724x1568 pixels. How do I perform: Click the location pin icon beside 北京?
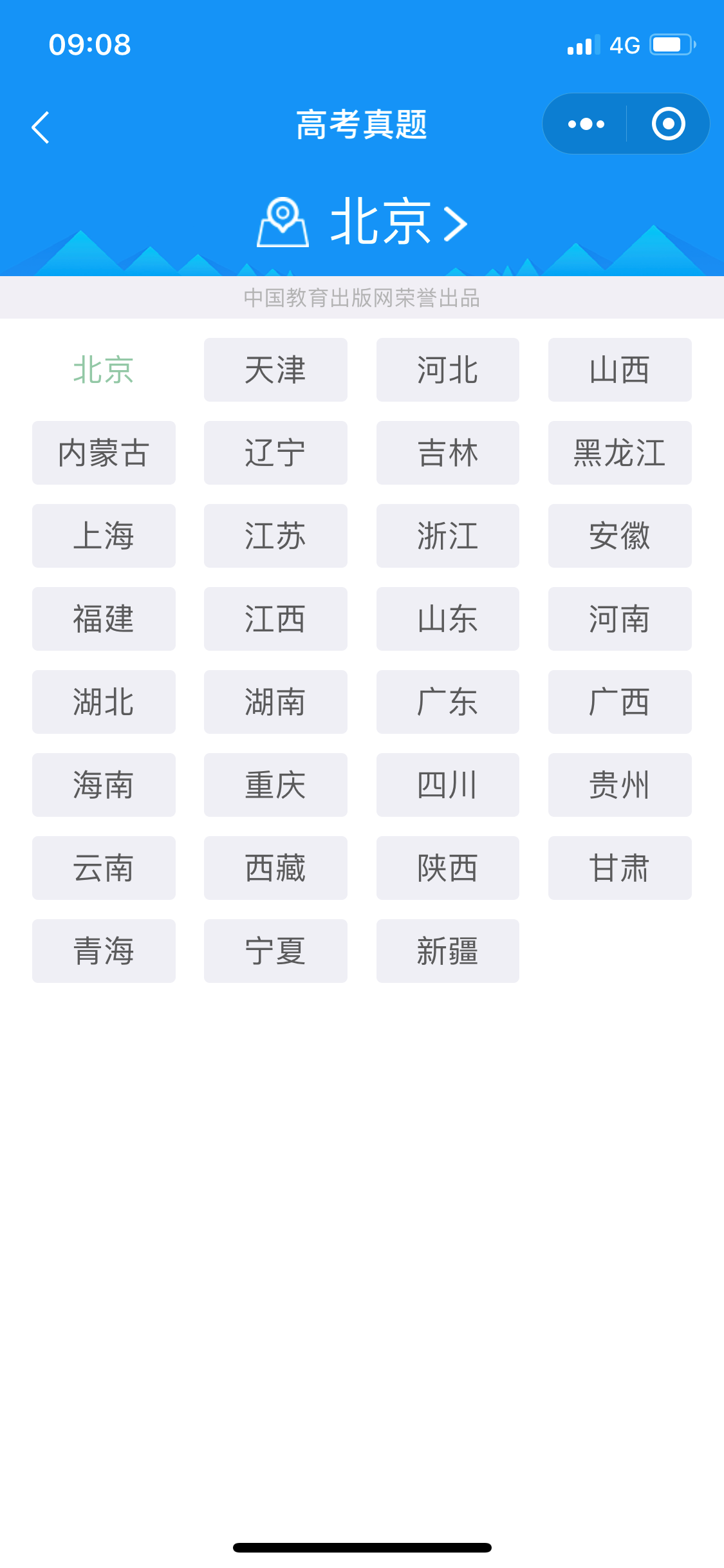pos(282,223)
